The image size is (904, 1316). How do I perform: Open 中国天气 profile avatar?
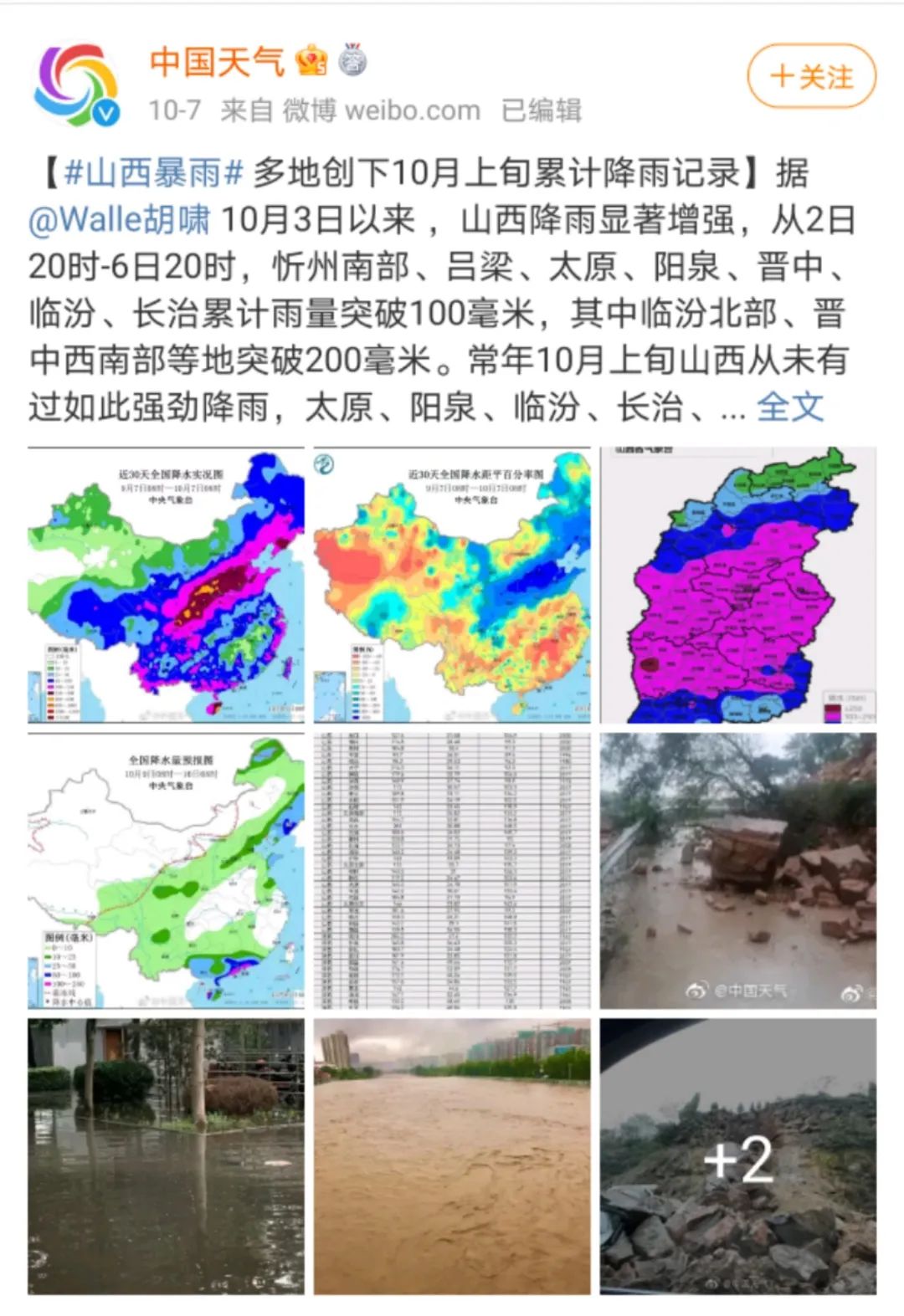click(x=77, y=84)
